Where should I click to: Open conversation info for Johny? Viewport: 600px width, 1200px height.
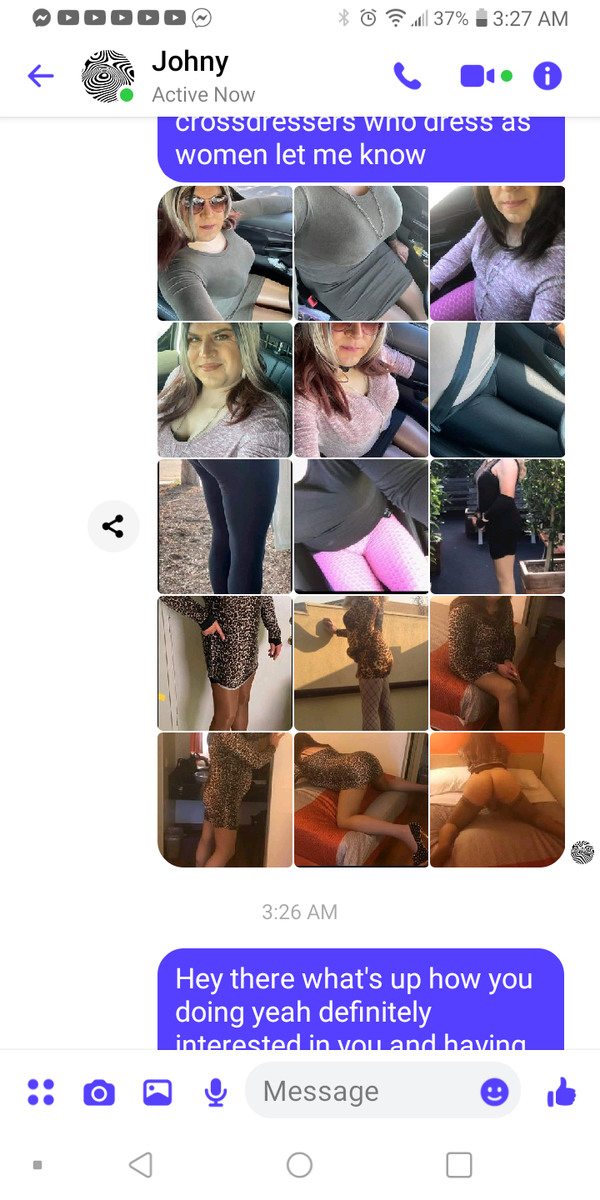click(547, 76)
